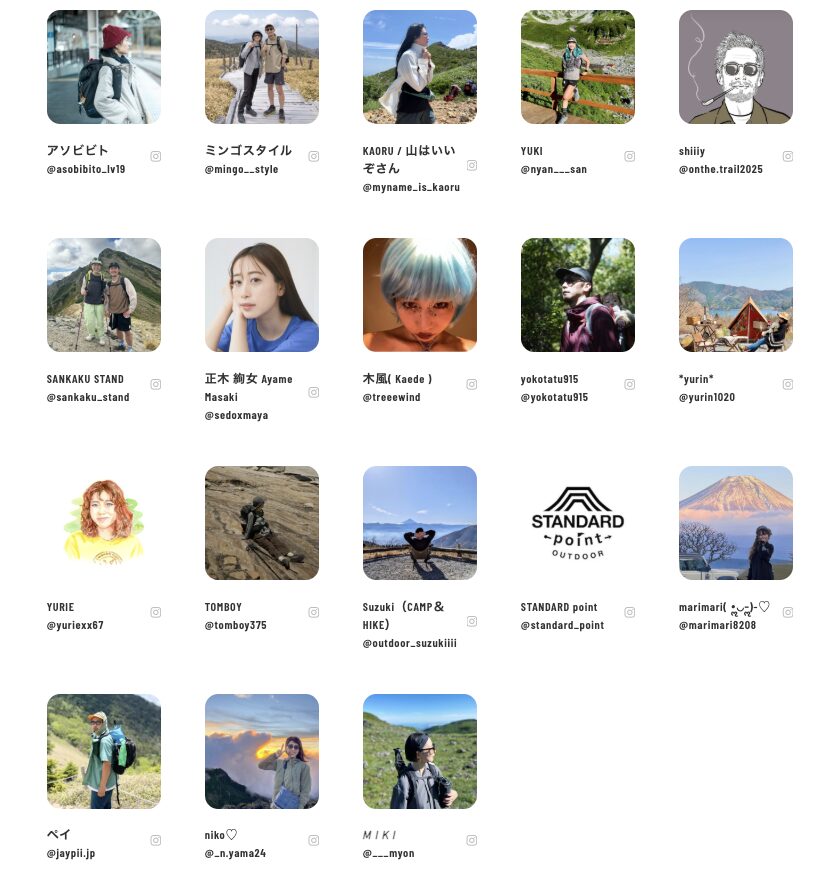Tap the Instagram icon beside TOMBOY
Viewport: 836px width, 876px height.
pyautogui.click(x=314, y=612)
